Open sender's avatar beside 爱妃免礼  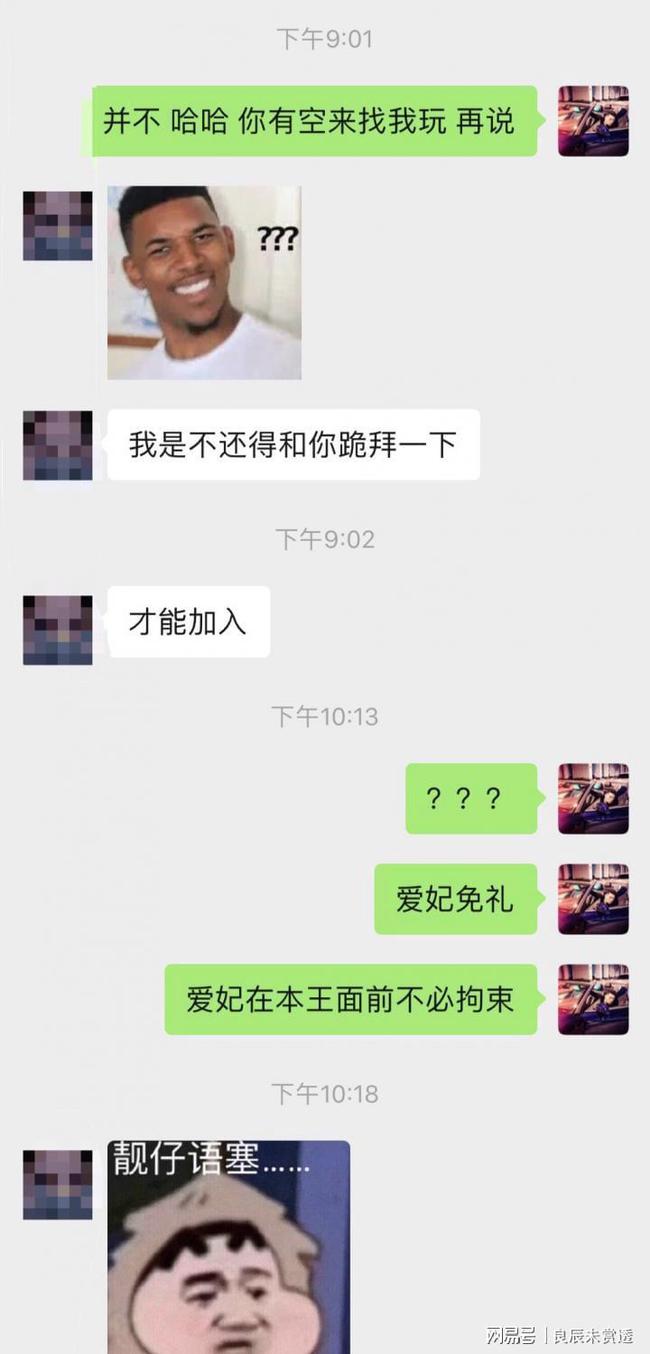click(593, 899)
